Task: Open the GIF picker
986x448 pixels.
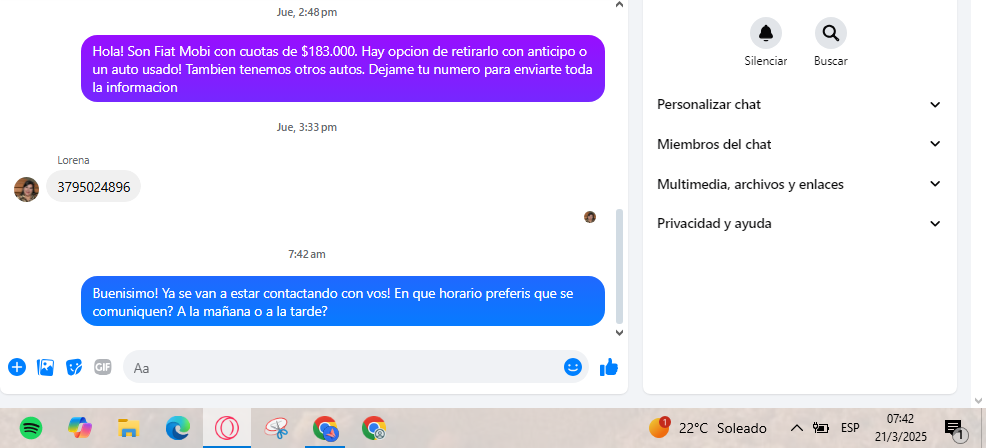Action: pos(103,367)
